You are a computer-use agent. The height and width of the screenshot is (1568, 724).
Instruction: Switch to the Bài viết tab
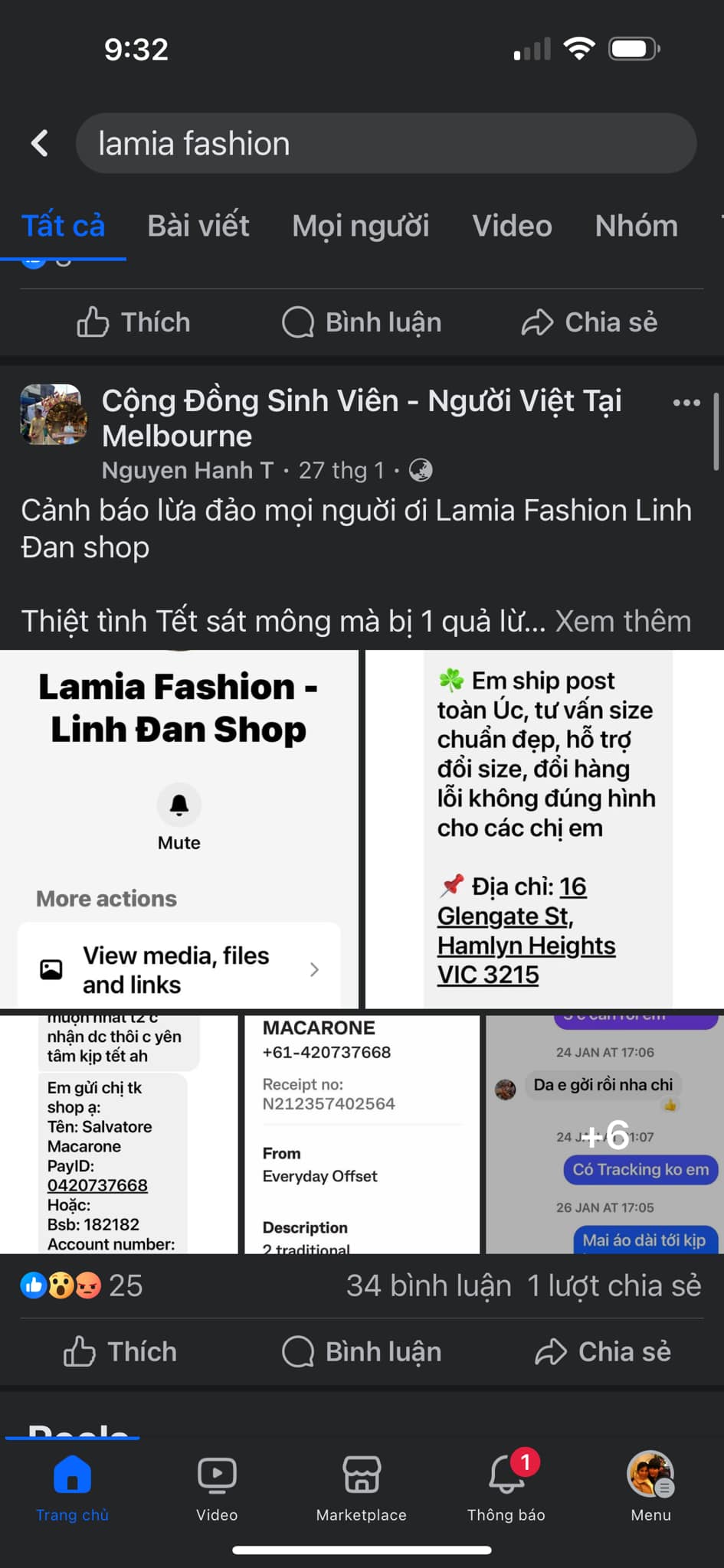click(198, 226)
